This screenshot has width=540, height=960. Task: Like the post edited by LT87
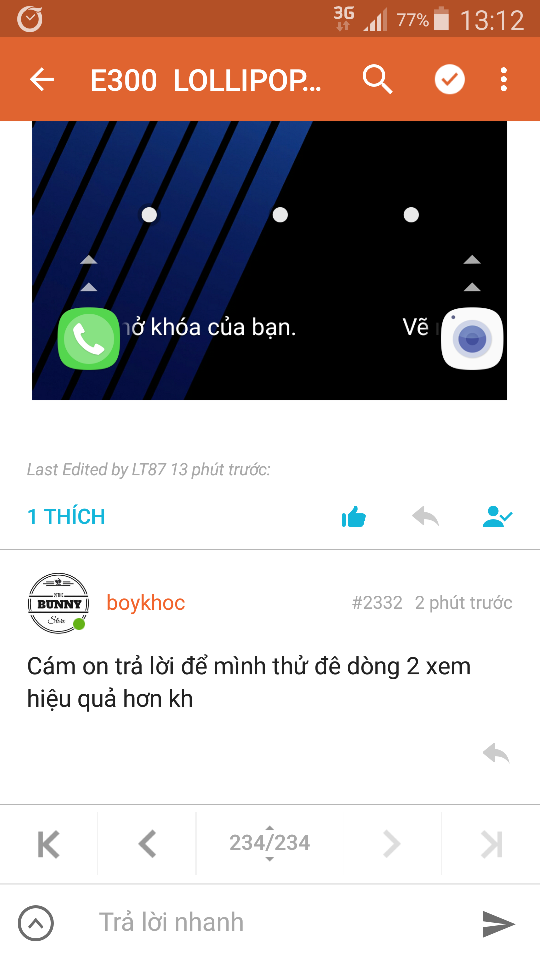pyautogui.click(x=354, y=517)
